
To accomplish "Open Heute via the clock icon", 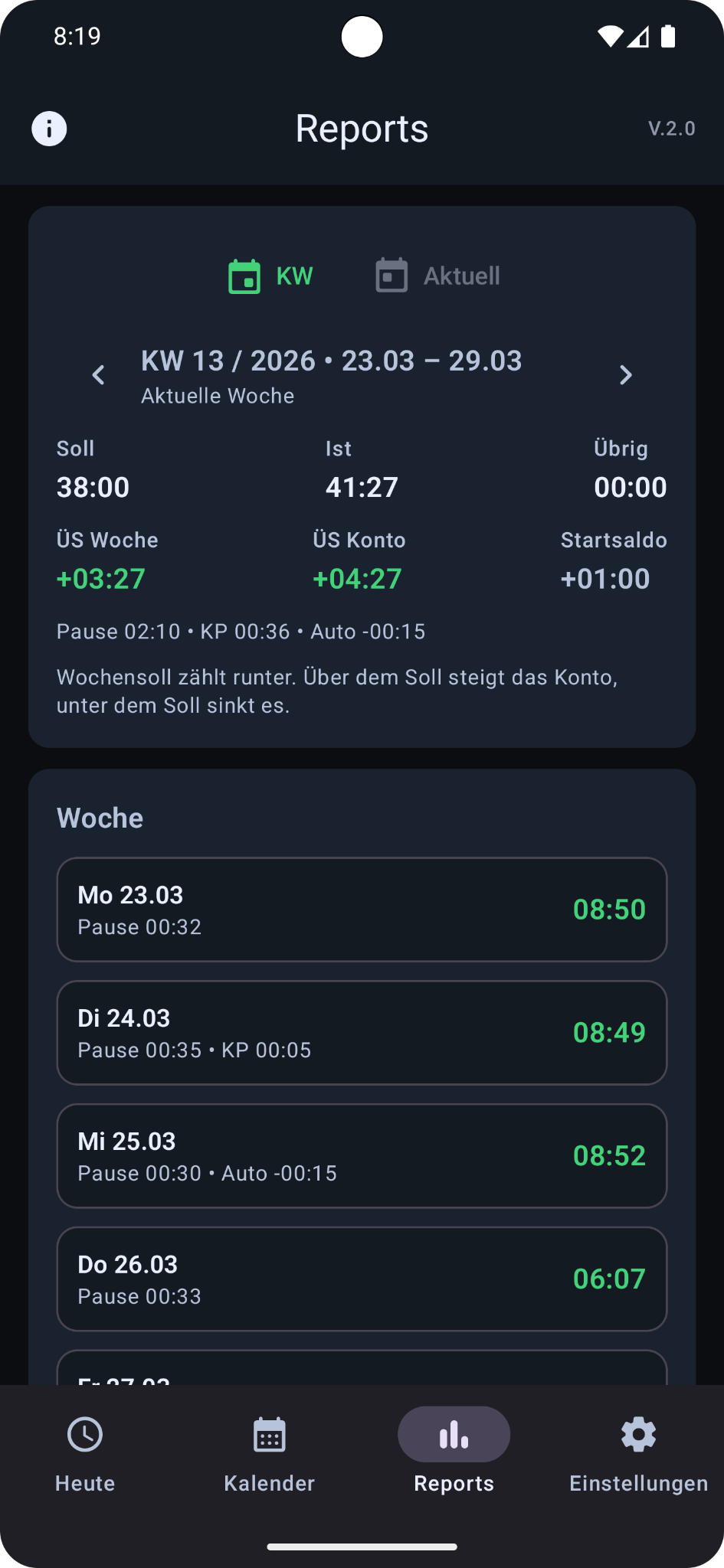I will coord(84,1433).
